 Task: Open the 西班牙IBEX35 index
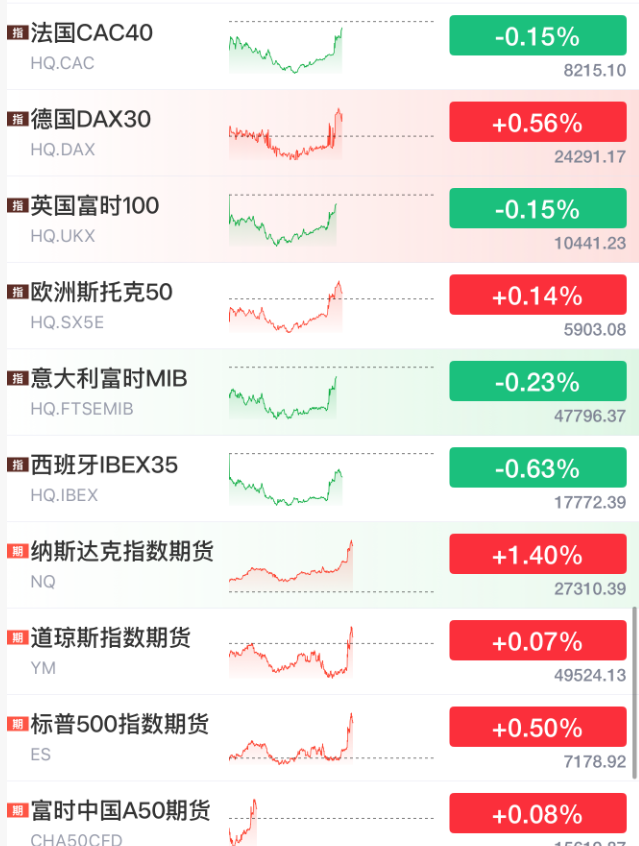pos(104,465)
